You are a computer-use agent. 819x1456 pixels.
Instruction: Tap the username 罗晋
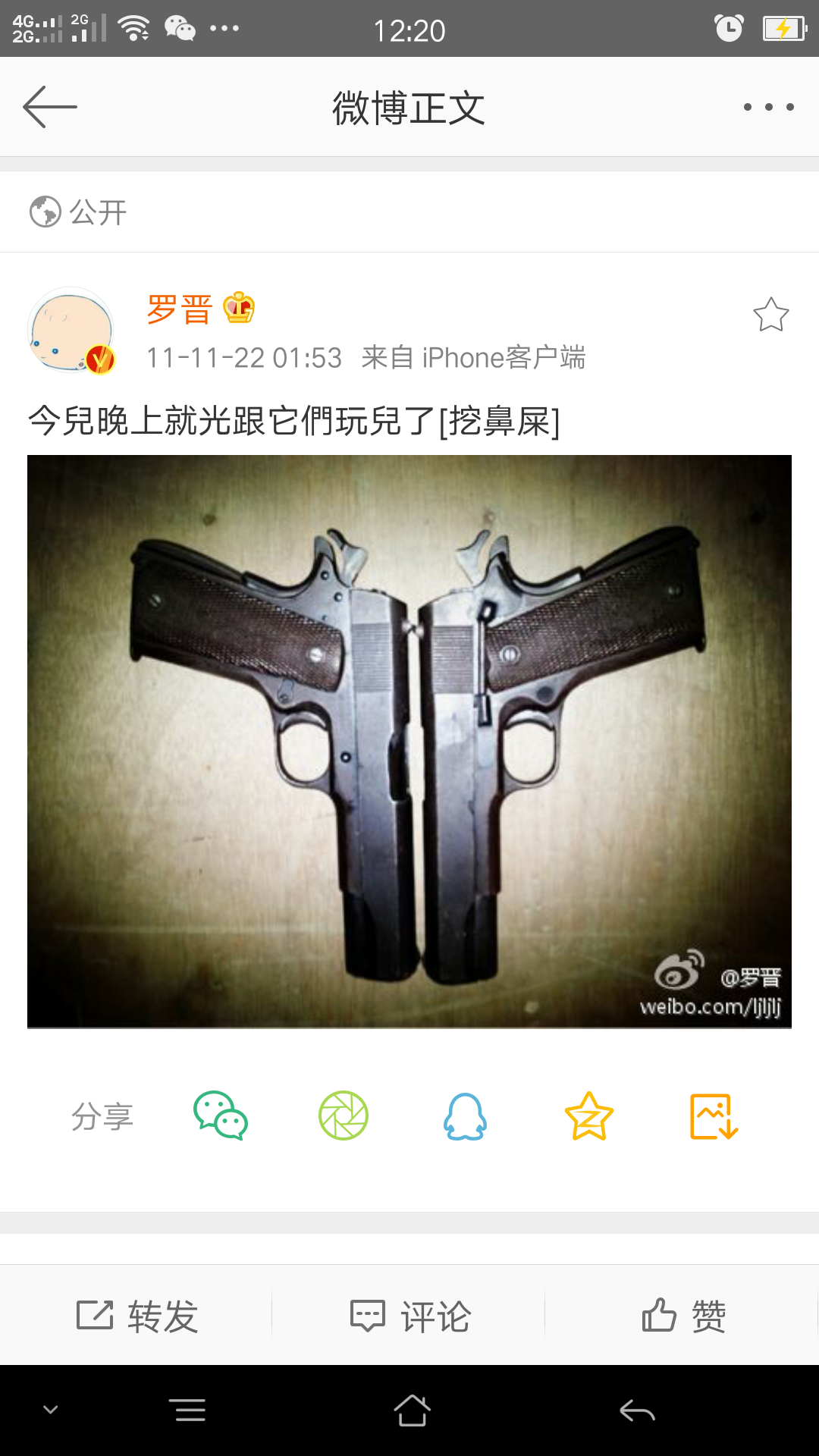tap(180, 309)
